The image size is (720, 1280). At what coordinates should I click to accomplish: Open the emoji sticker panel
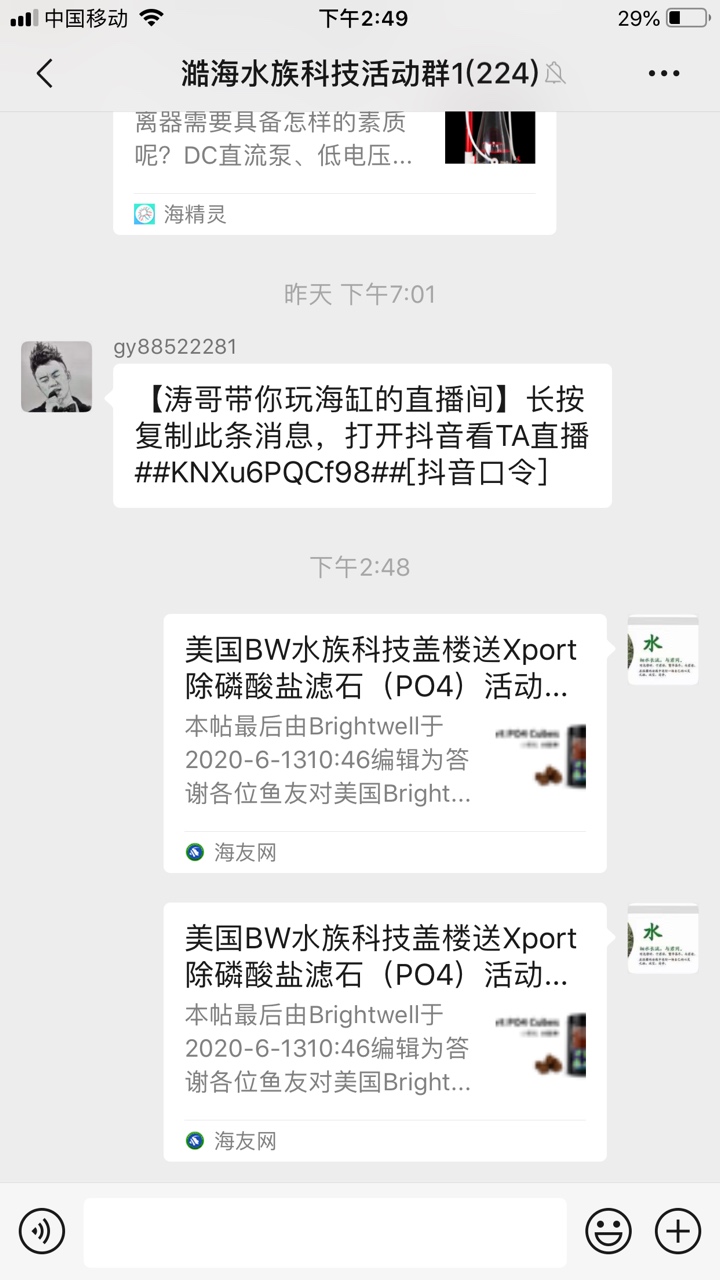point(608,1230)
